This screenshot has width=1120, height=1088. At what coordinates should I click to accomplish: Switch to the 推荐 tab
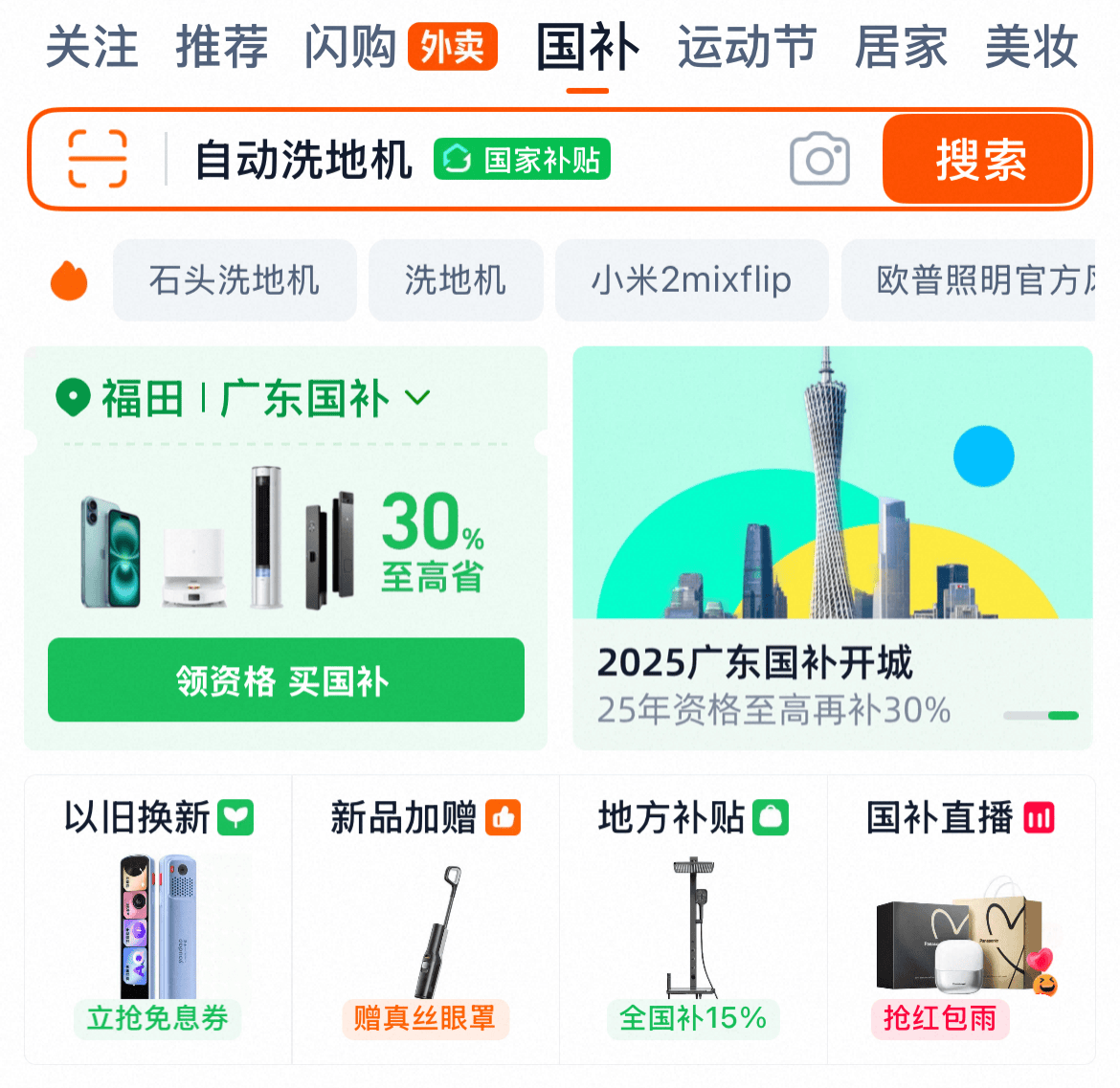coord(222,47)
